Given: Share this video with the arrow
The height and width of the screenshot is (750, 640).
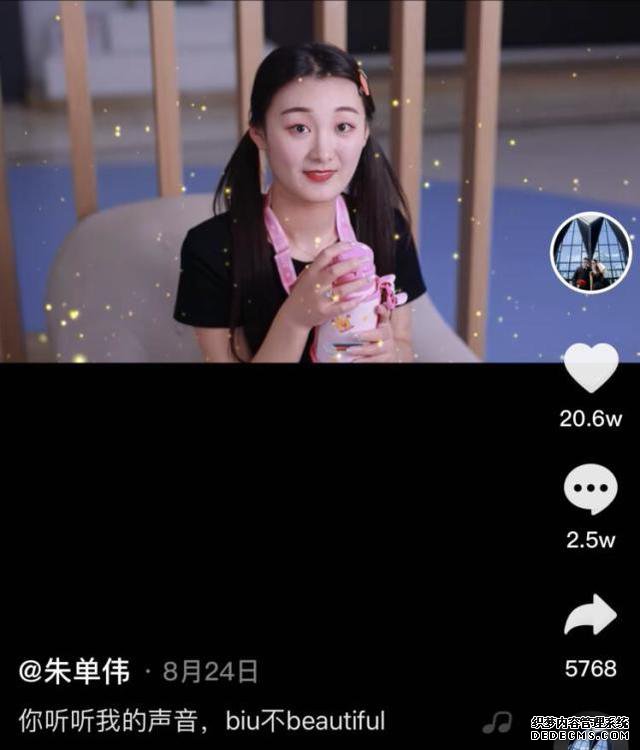Looking at the screenshot, I should click(591, 615).
